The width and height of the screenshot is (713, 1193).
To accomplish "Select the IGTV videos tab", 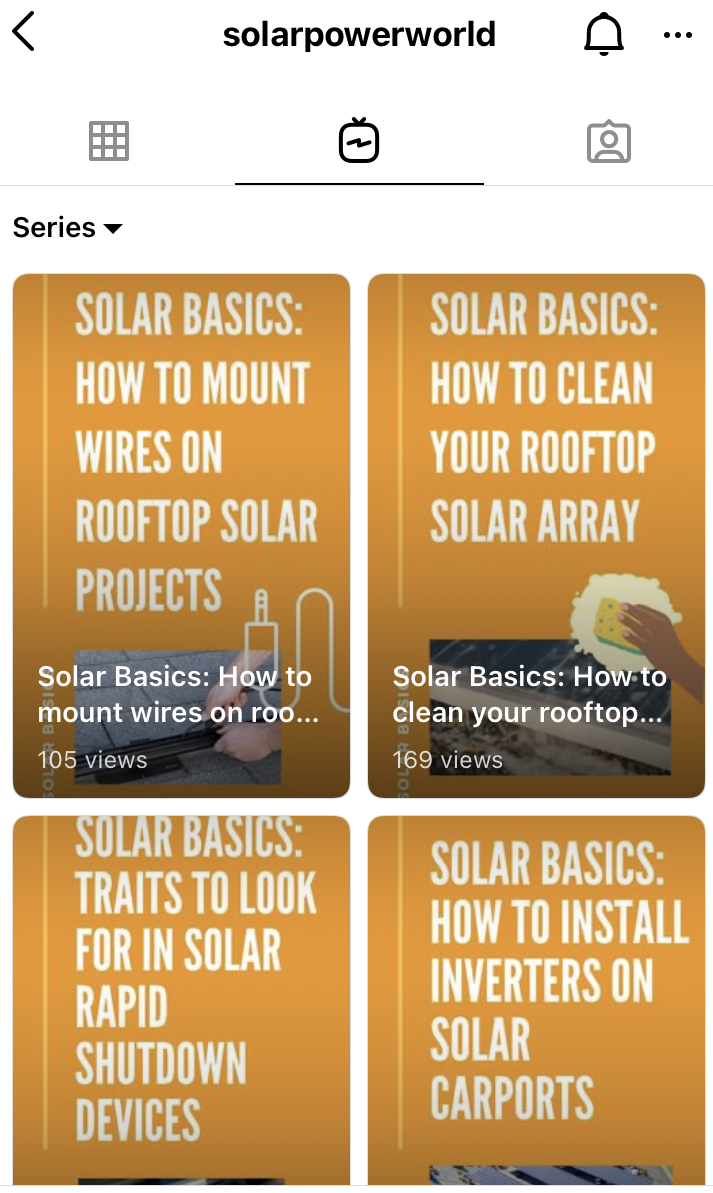I will click(359, 141).
